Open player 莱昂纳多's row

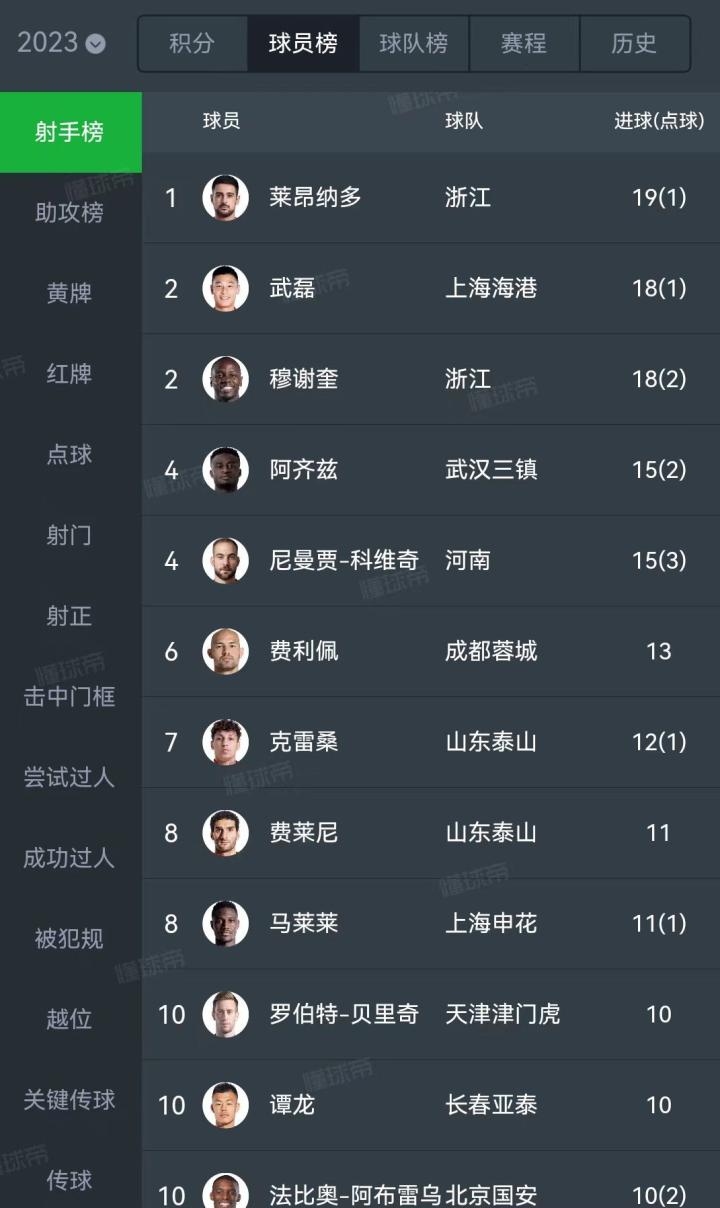point(430,197)
